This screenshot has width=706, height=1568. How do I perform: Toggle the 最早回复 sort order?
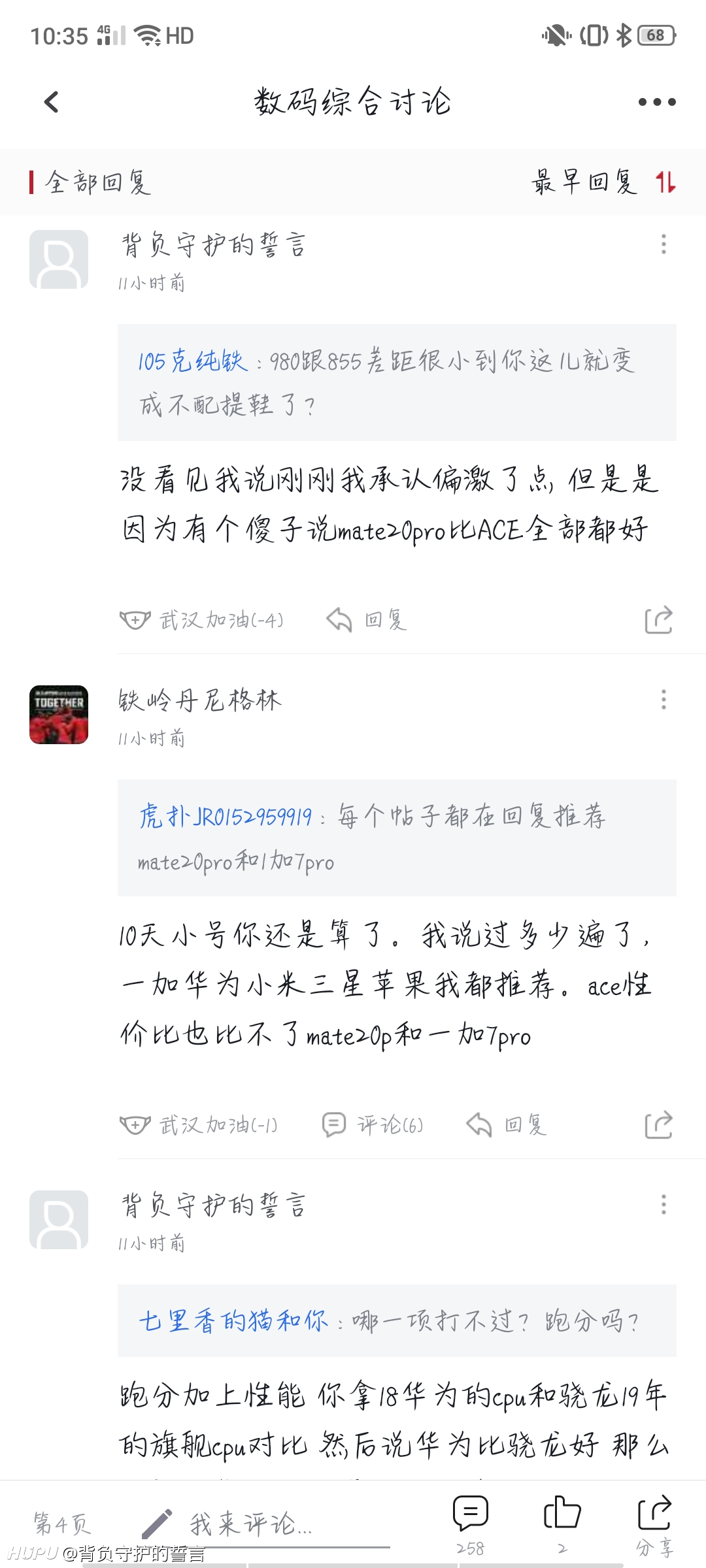603,182
